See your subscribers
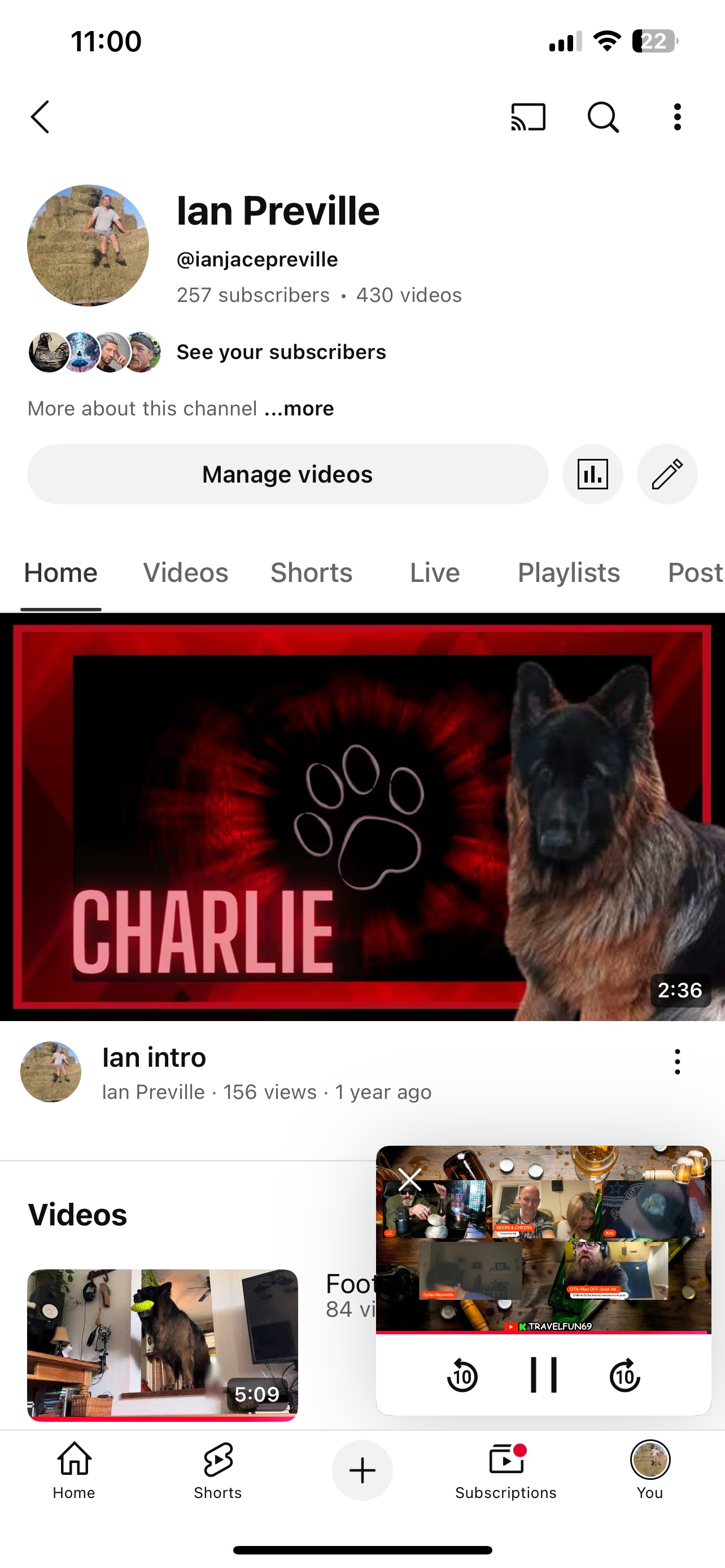Viewport: 725px width, 1568px height. coord(281,352)
